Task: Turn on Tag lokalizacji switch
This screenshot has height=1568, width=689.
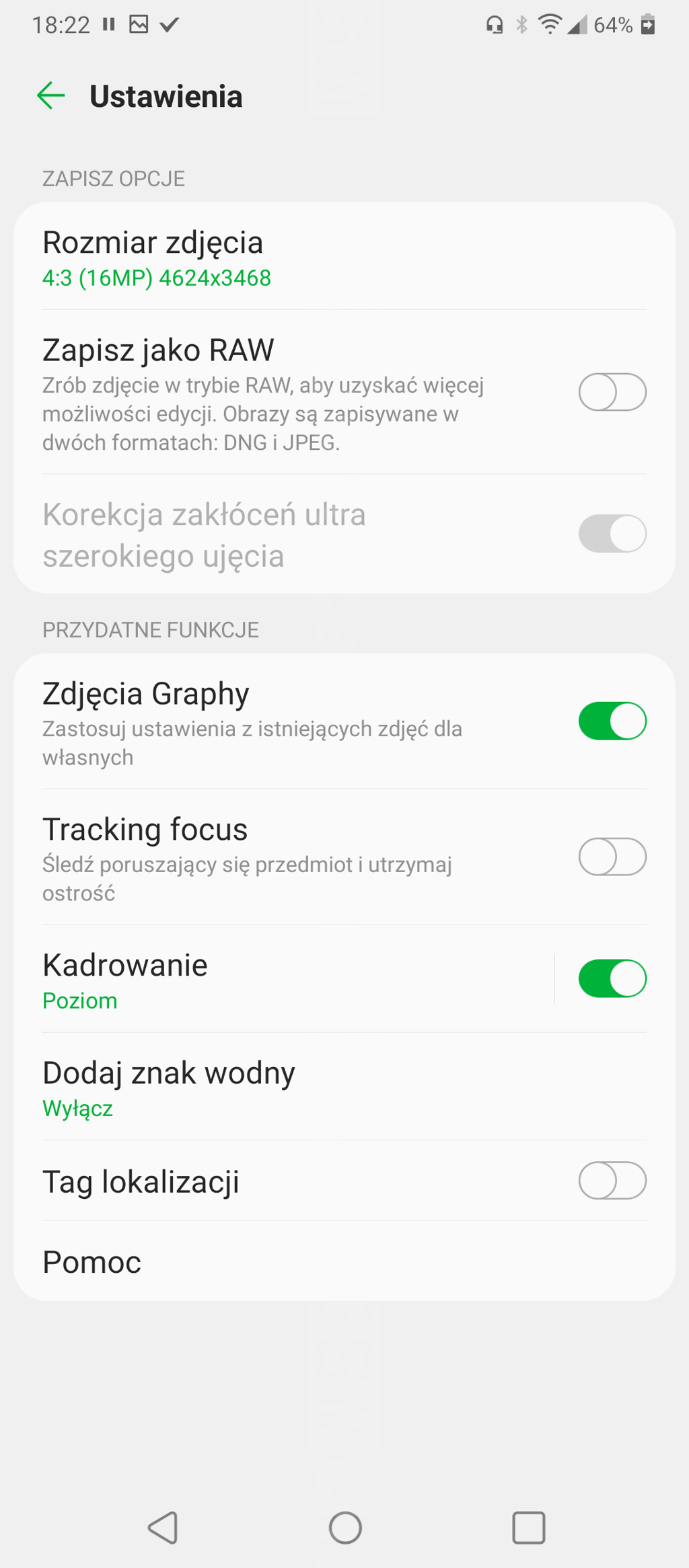Action: pyautogui.click(x=612, y=1181)
